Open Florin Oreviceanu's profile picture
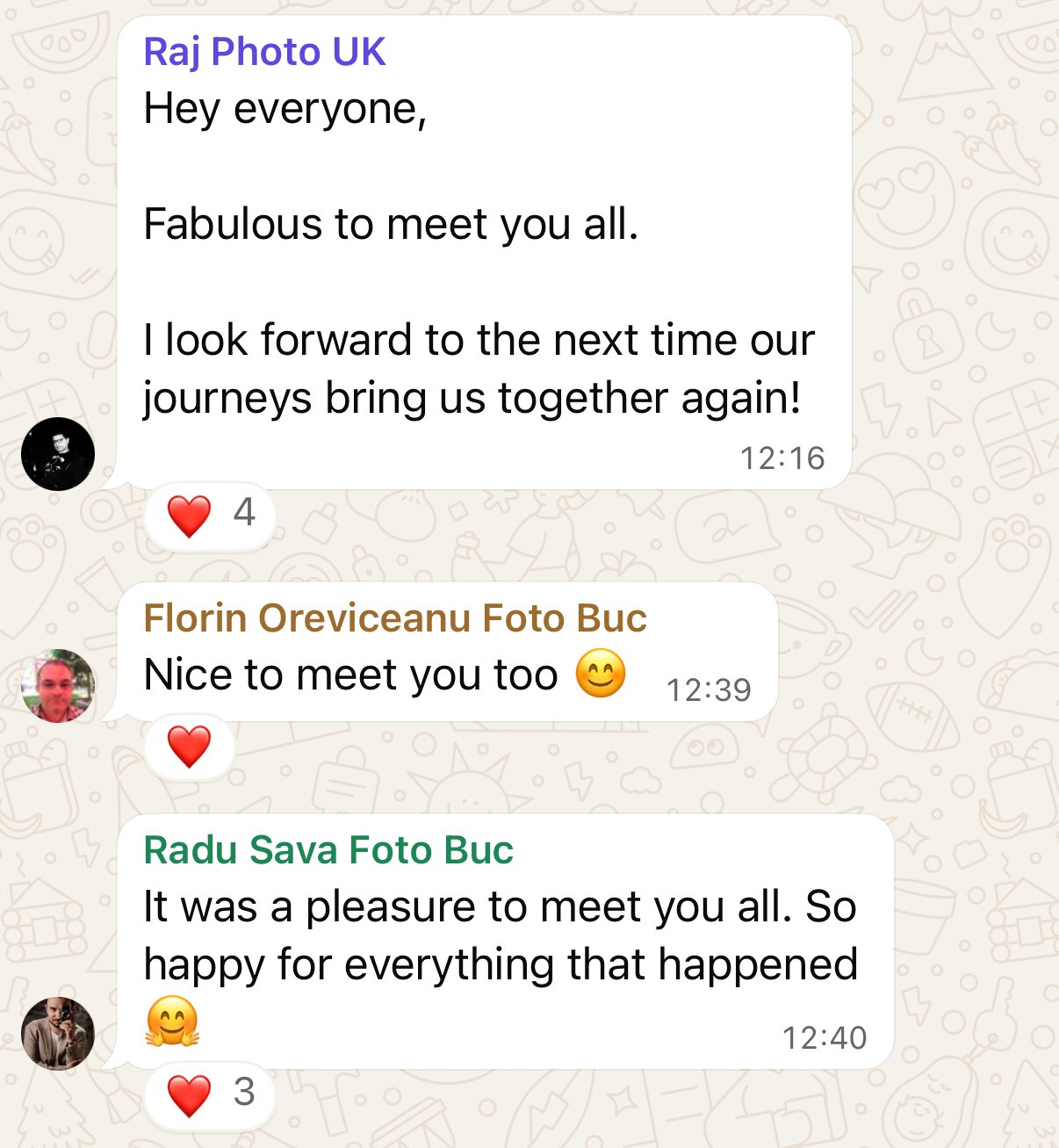Viewport: 1059px width, 1148px height. [x=58, y=685]
